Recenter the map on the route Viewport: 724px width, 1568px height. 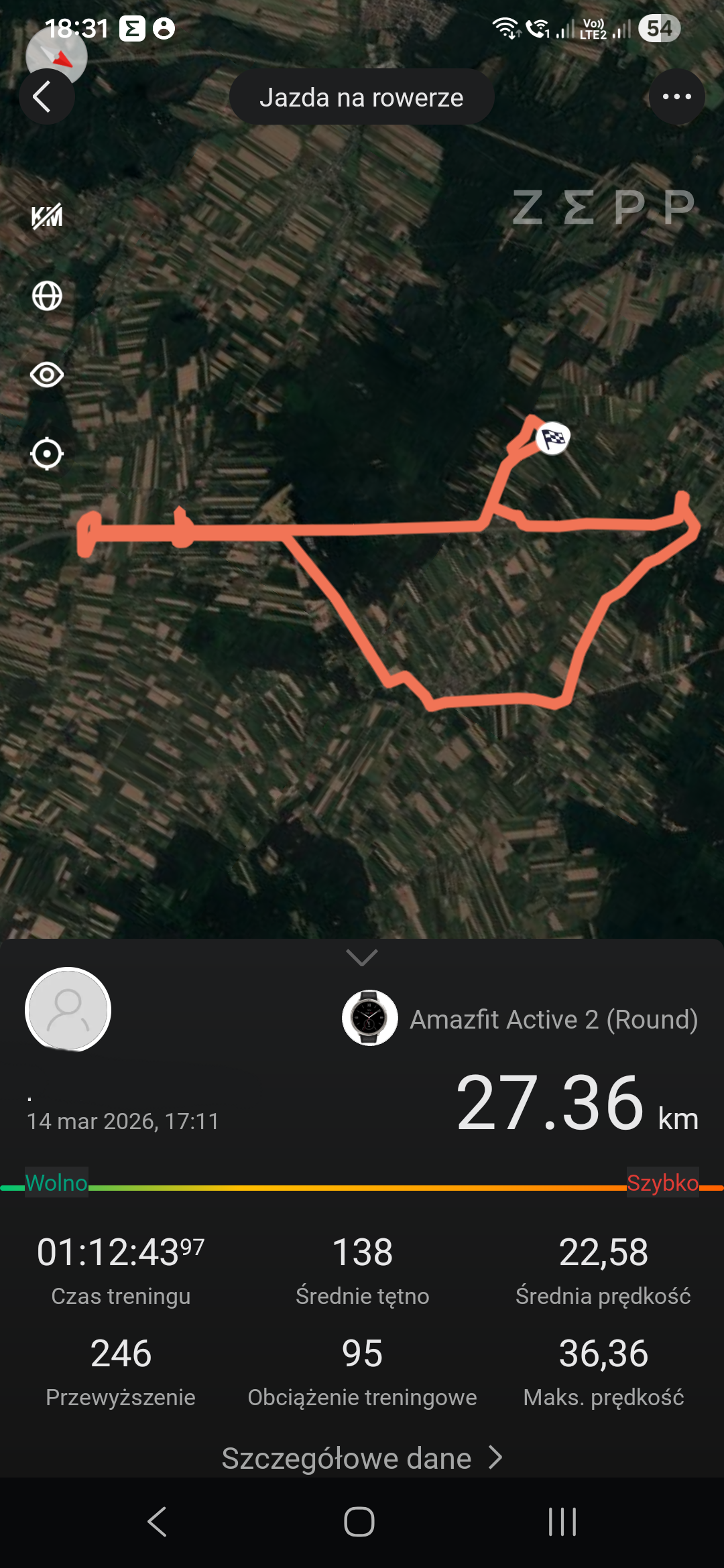pyautogui.click(x=47, y=454)
